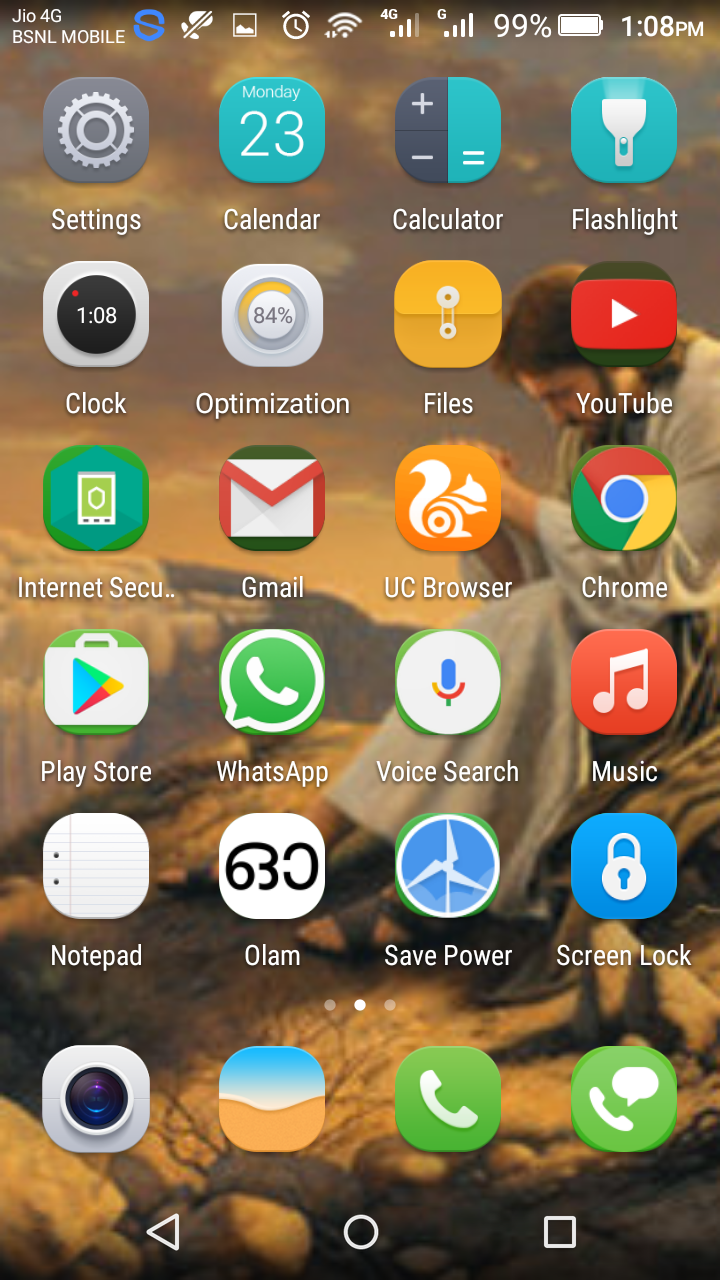Open YouTube

(x=624, y=315)
